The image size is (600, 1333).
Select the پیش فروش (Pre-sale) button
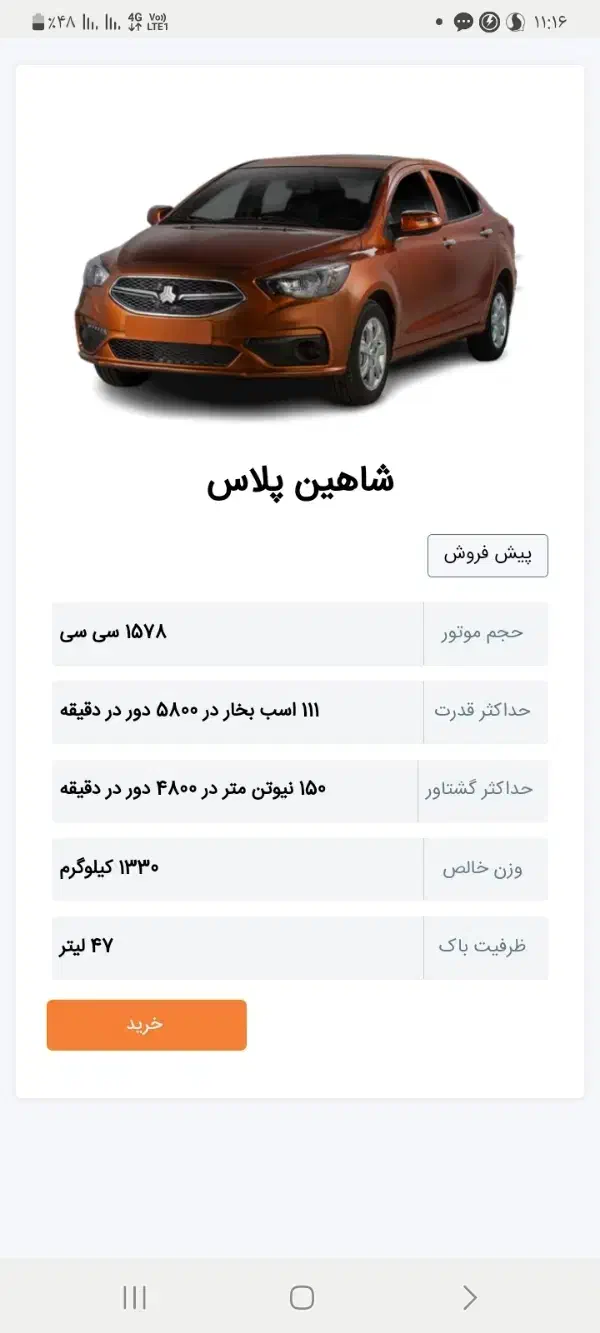487,555
